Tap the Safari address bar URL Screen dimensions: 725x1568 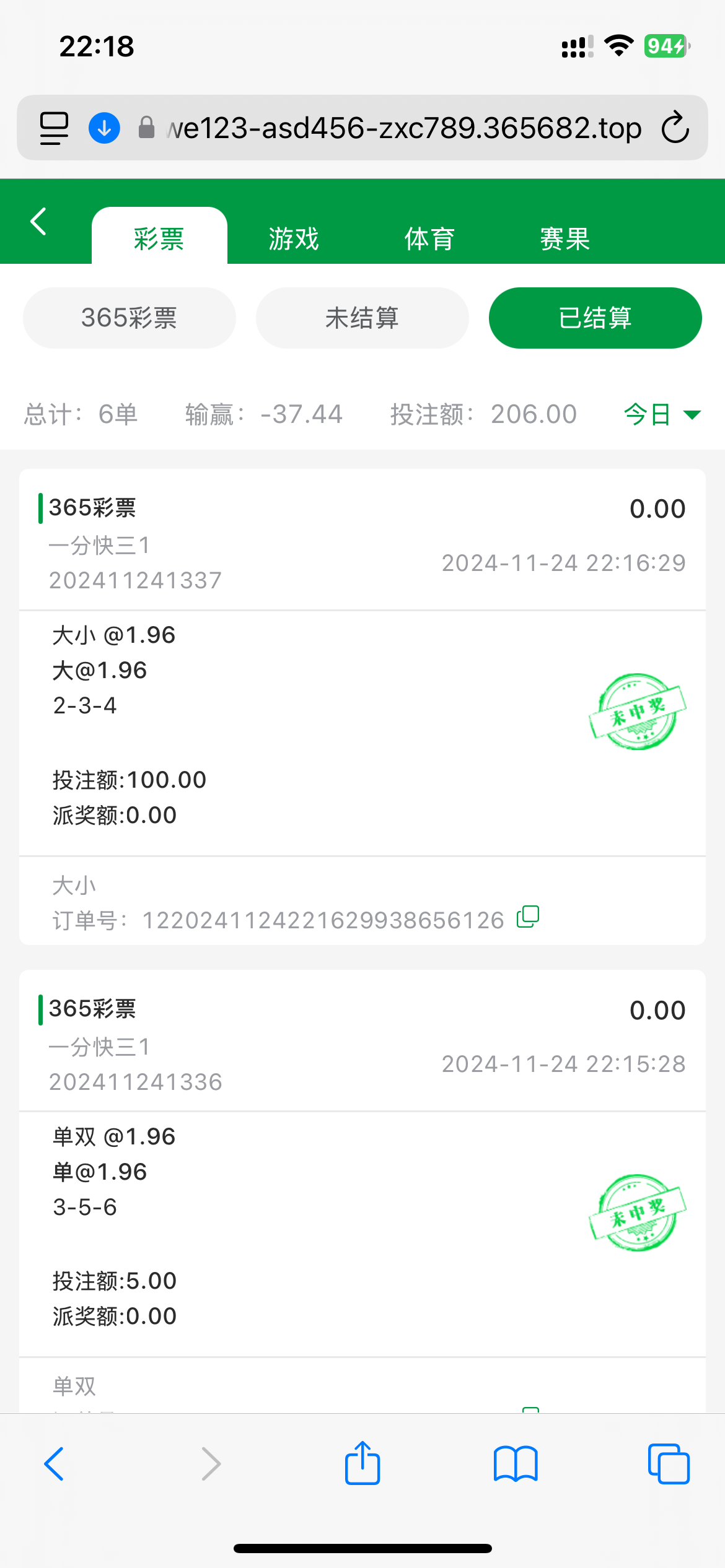(403, 128)
